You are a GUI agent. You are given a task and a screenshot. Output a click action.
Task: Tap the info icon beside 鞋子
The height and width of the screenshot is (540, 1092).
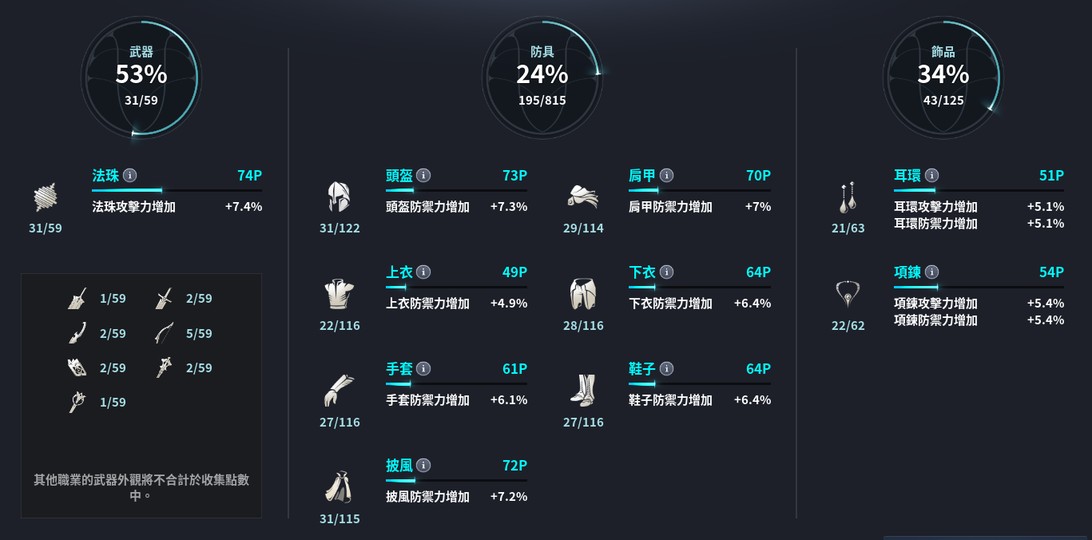666,369
